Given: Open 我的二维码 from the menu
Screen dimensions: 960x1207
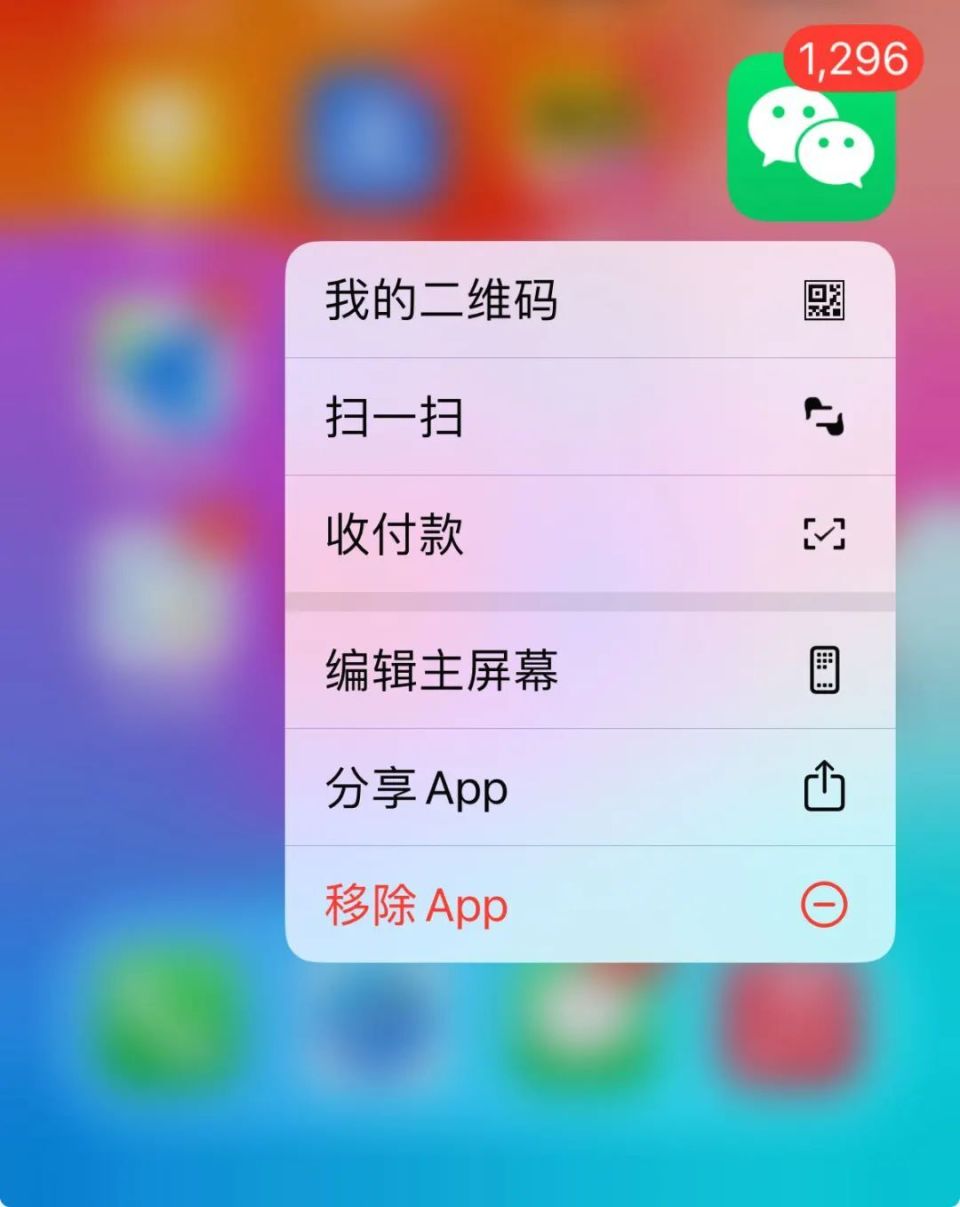Looking at the screenshot, I should click(590, 300).
